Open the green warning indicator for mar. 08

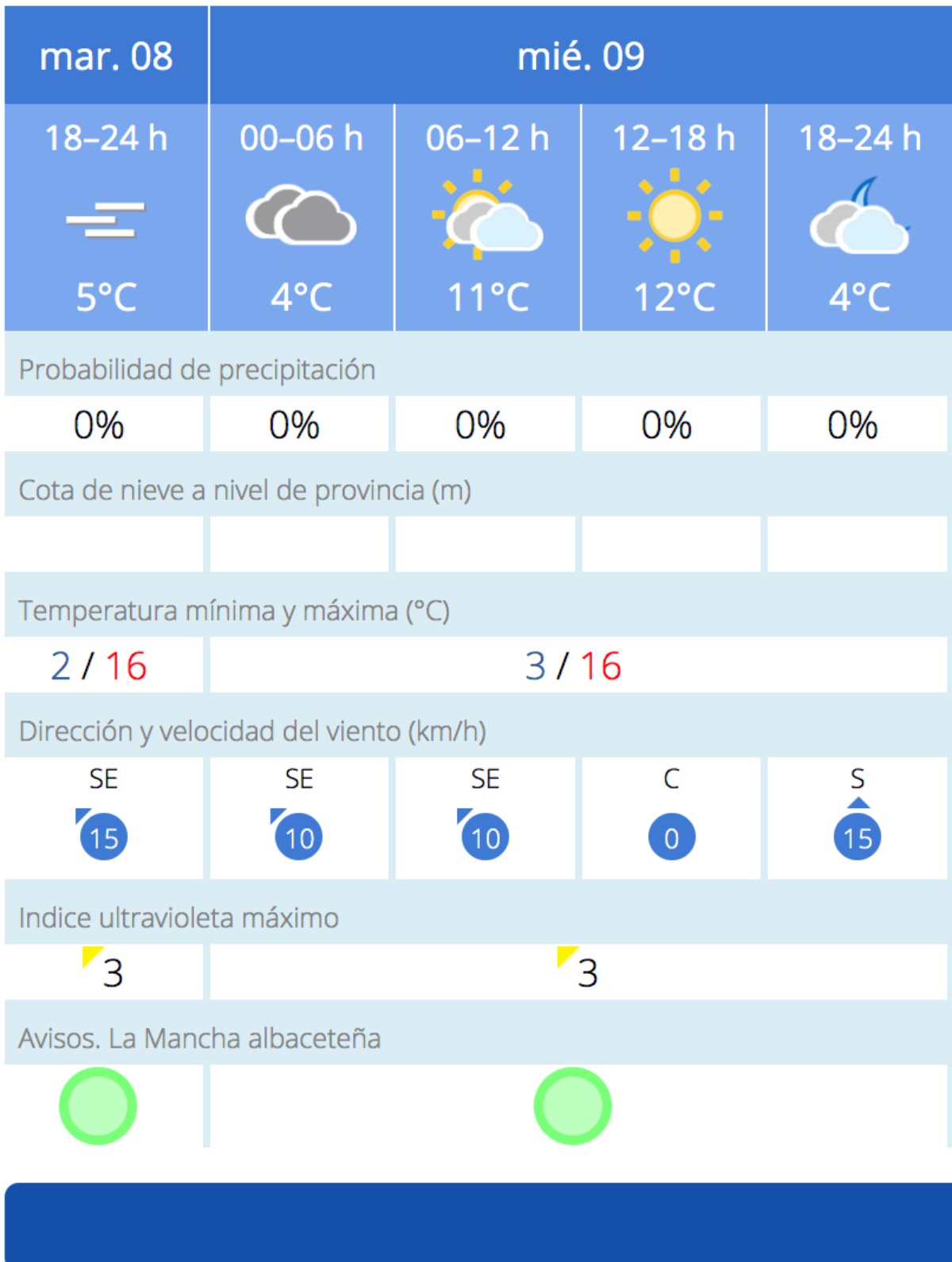coord(98,1106)
